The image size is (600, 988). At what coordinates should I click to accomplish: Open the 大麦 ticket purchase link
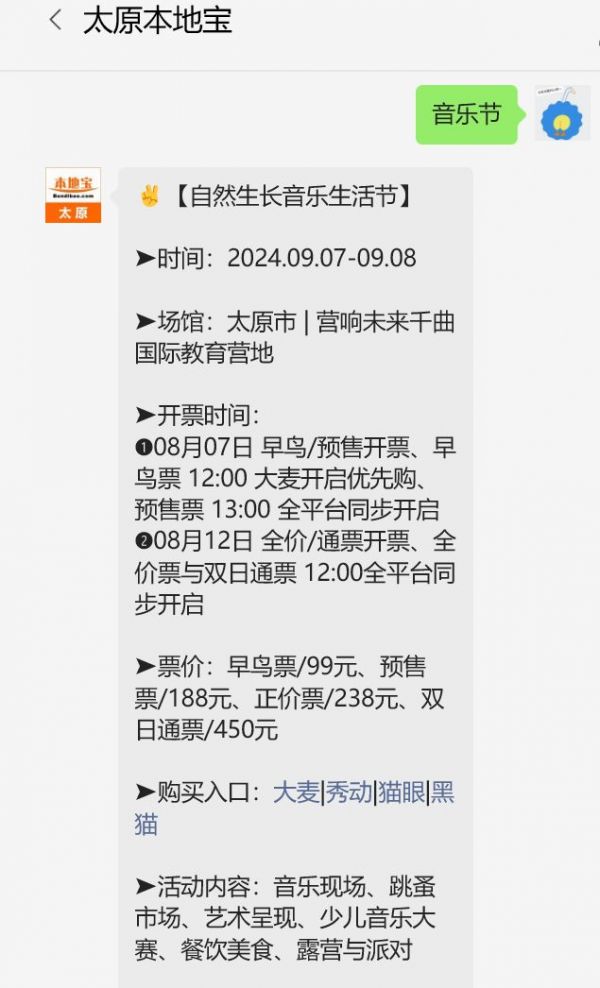pos(296,793)
